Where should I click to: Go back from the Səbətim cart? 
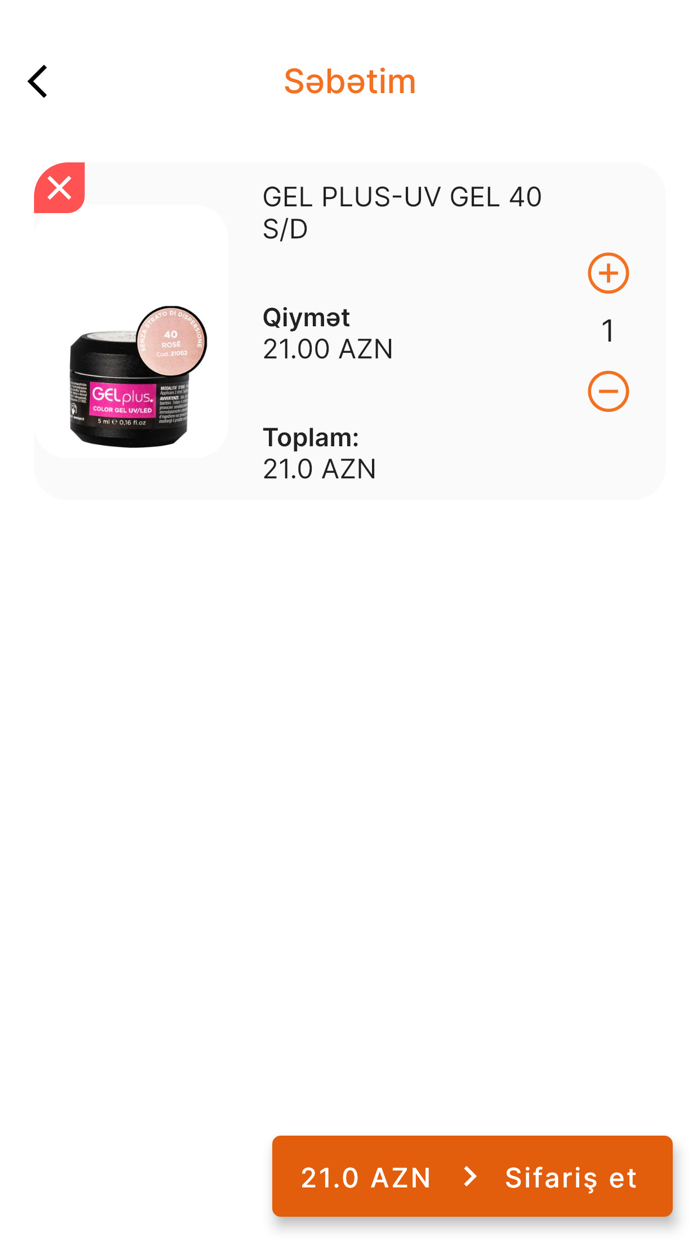[x=38, y=81]
